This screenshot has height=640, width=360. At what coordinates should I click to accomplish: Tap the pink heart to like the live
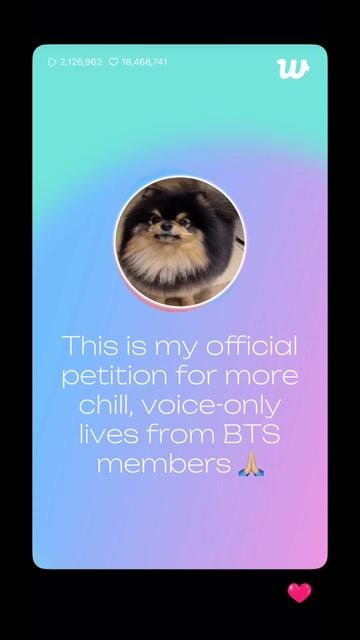coord(299,592)
